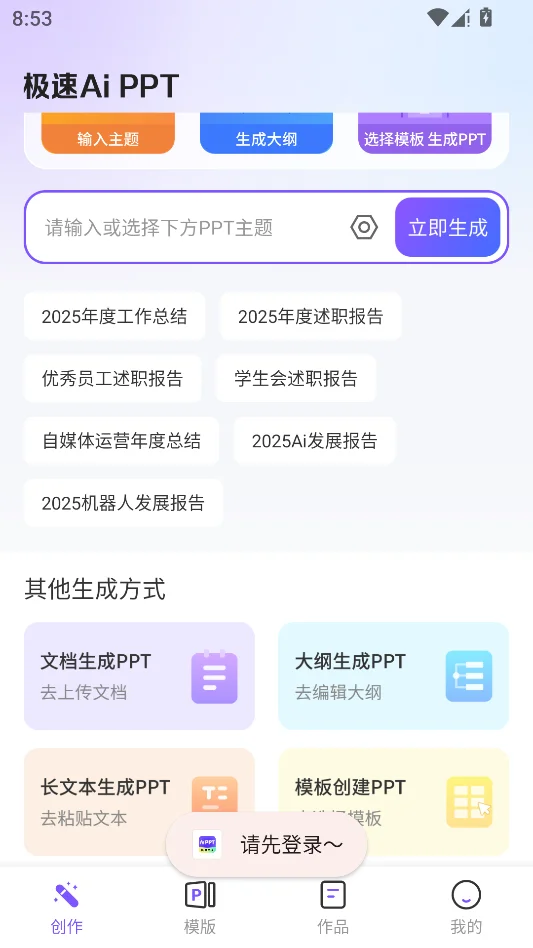Viewport: 533px width, 948px height.
Task: Choose the 2025年度述职报告 chip
Action: [x=311, y=316]
